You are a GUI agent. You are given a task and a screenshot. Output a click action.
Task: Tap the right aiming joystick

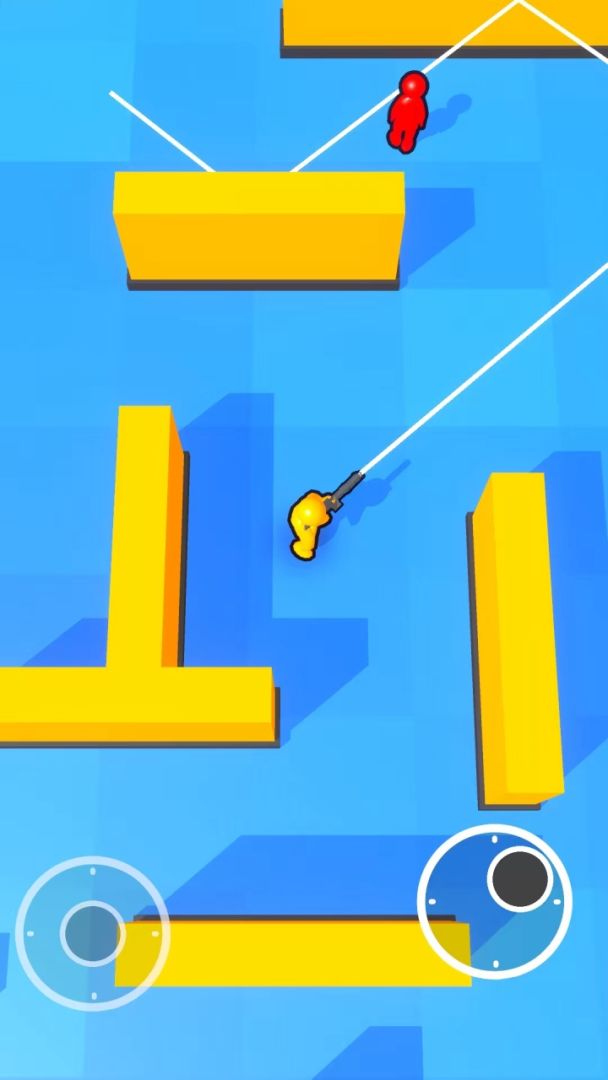495,898
